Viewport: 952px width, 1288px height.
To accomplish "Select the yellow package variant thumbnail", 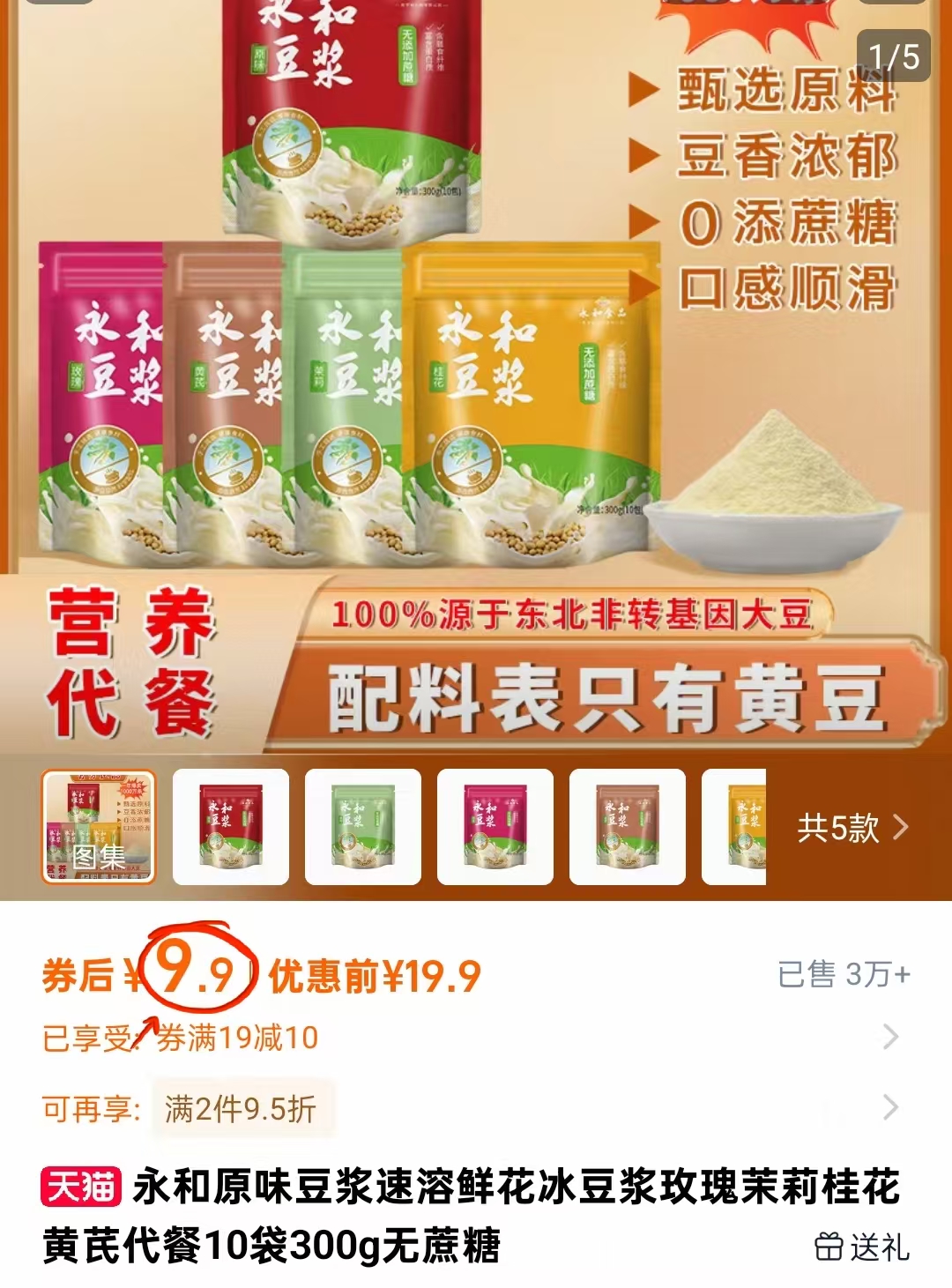I will [735, 827].
